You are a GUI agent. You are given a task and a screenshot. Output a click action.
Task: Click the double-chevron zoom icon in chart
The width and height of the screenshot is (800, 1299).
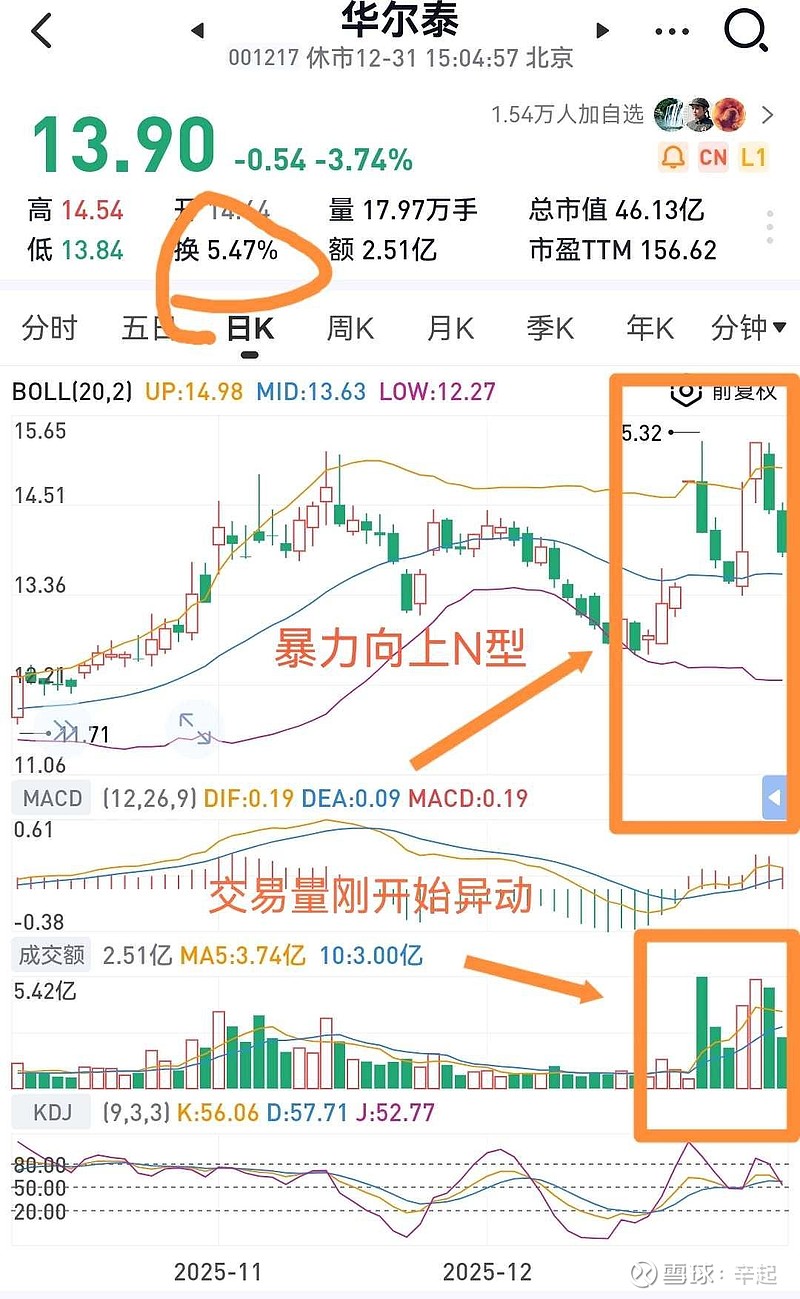(63, 731)
